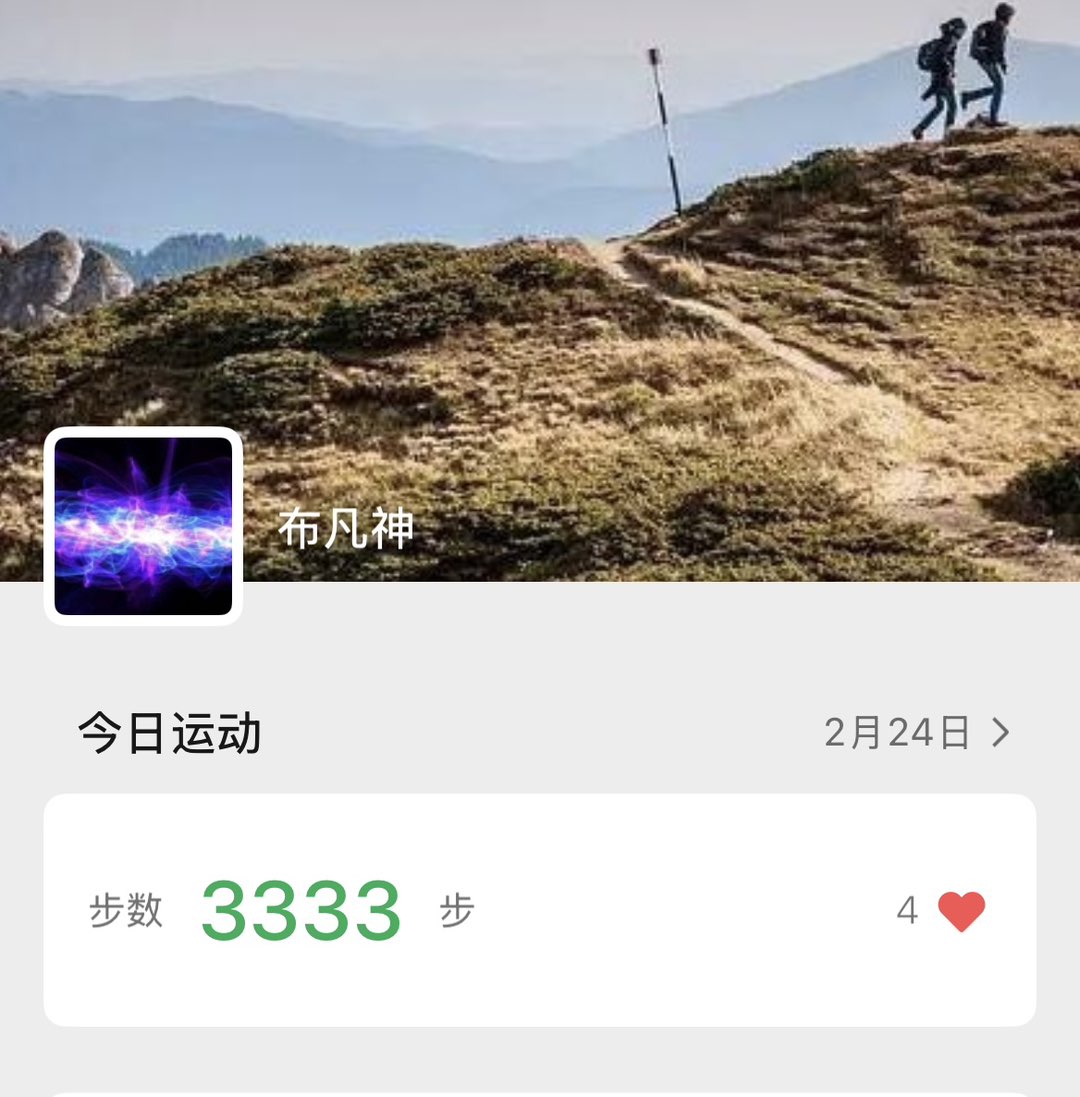Open 布凡神's profile avatar
The width and height of the screenshot is (1080, 1097).
[x=143, y=526]
